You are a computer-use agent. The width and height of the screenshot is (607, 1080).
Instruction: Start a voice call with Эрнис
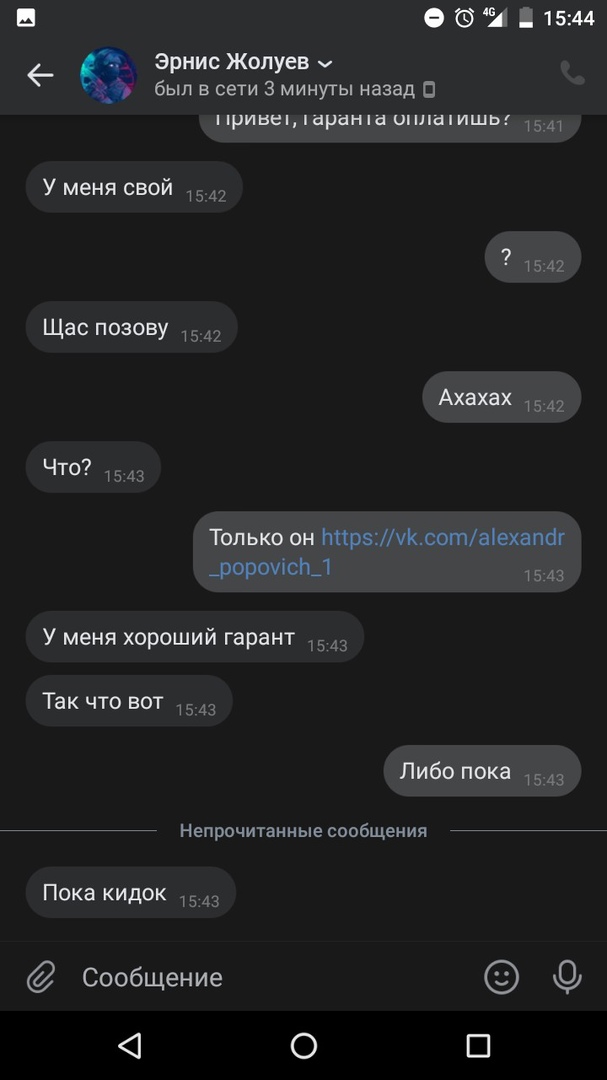click(572, 73)
